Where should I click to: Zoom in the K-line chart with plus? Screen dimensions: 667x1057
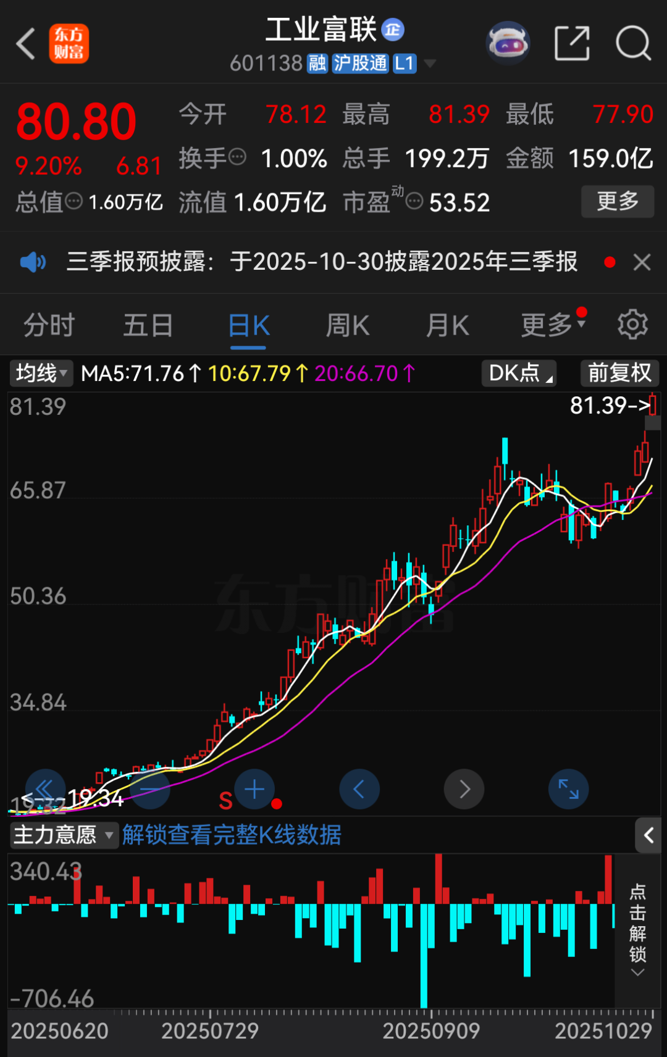pyautogui.click(x=254, y=789)
